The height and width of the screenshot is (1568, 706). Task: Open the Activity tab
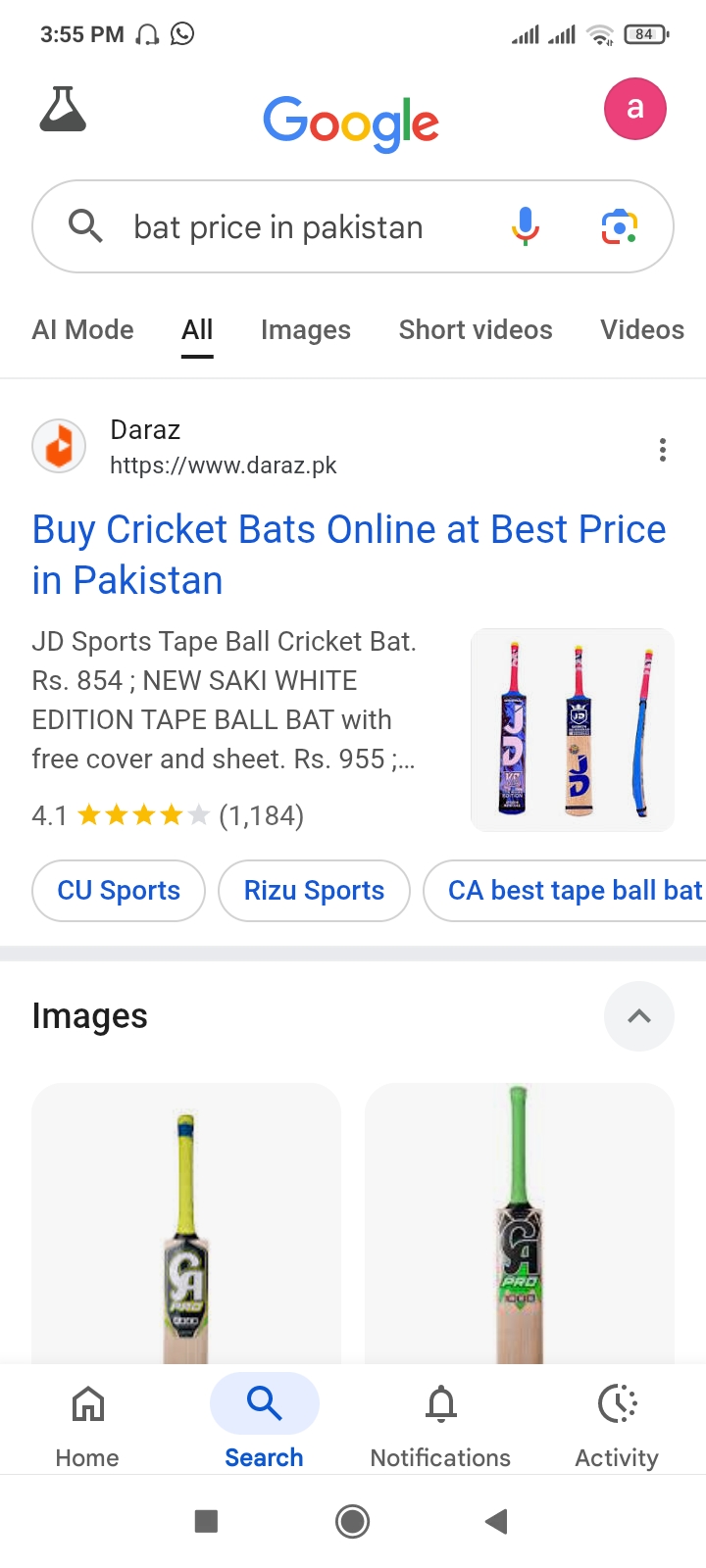point(617,1422)
